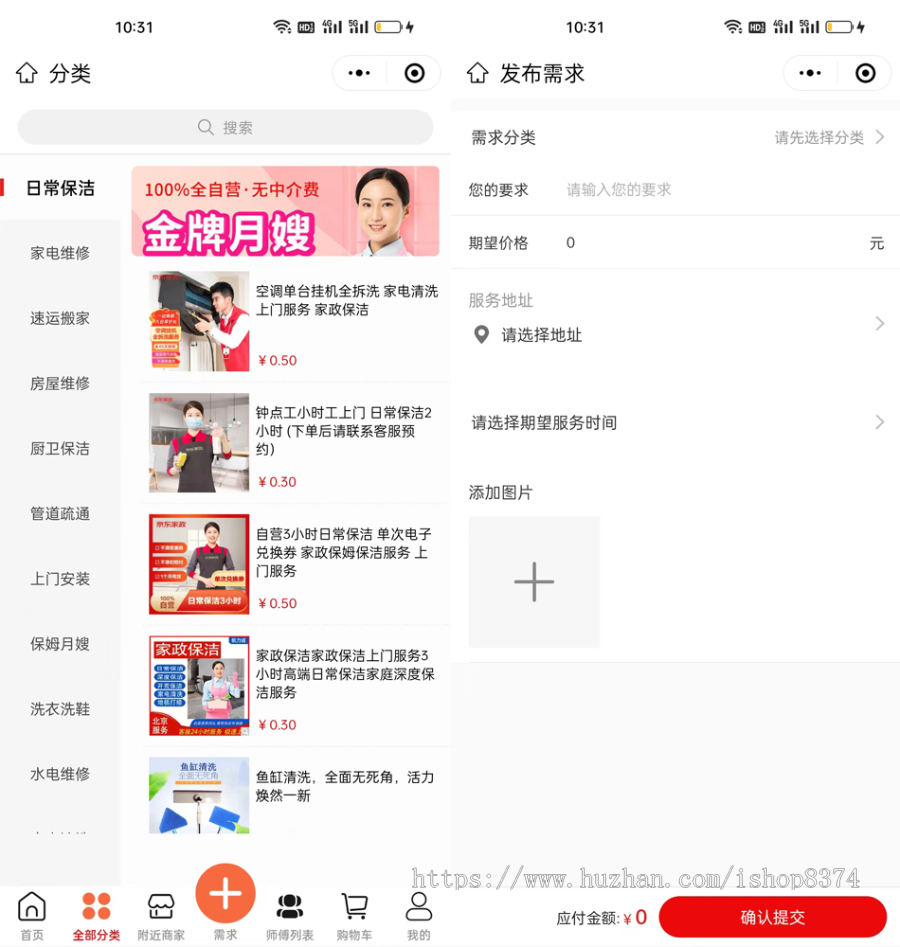This screenshot has width=900, height=947.
Task: Focus the 您的要求 input field
Action: coord(700,190)
